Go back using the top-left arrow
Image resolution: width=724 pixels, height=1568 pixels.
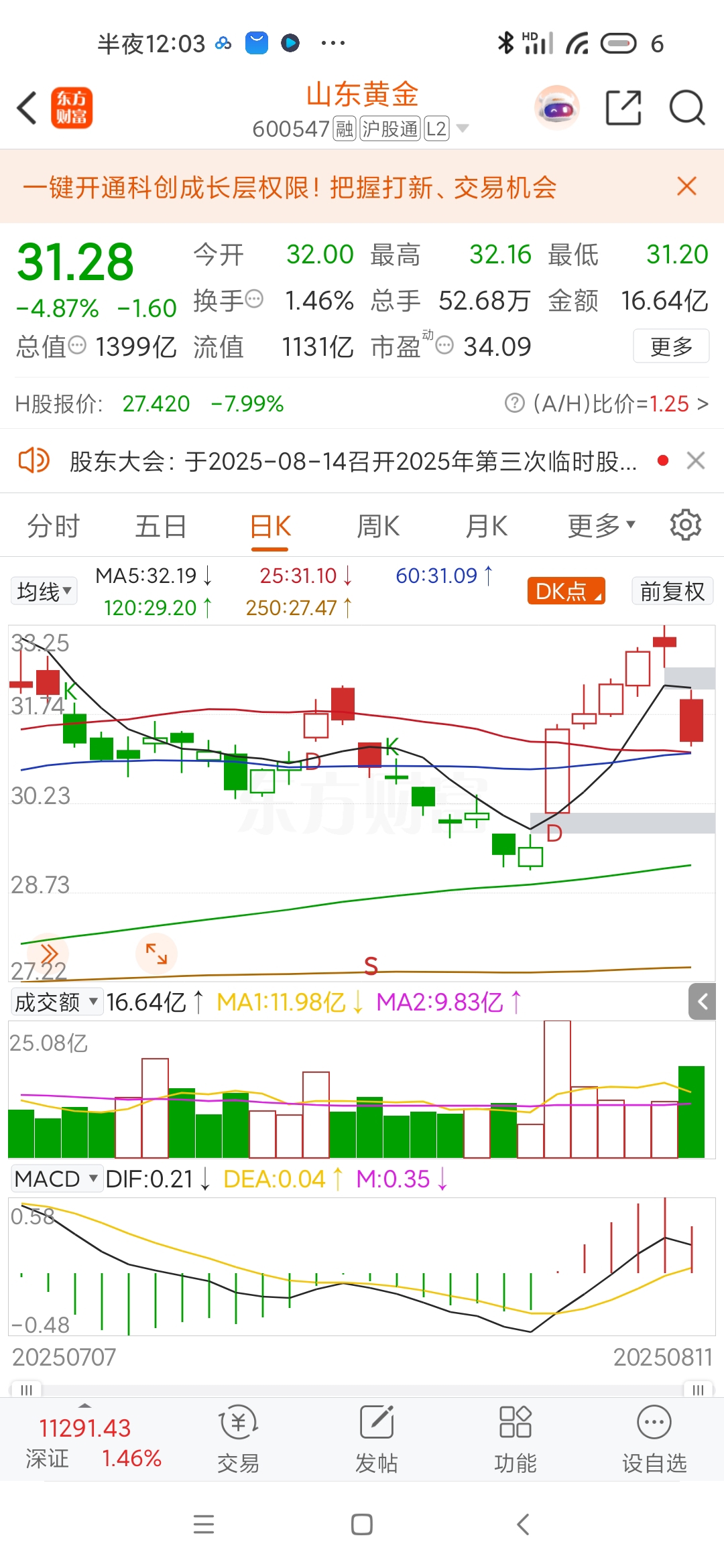click(27, 108)
